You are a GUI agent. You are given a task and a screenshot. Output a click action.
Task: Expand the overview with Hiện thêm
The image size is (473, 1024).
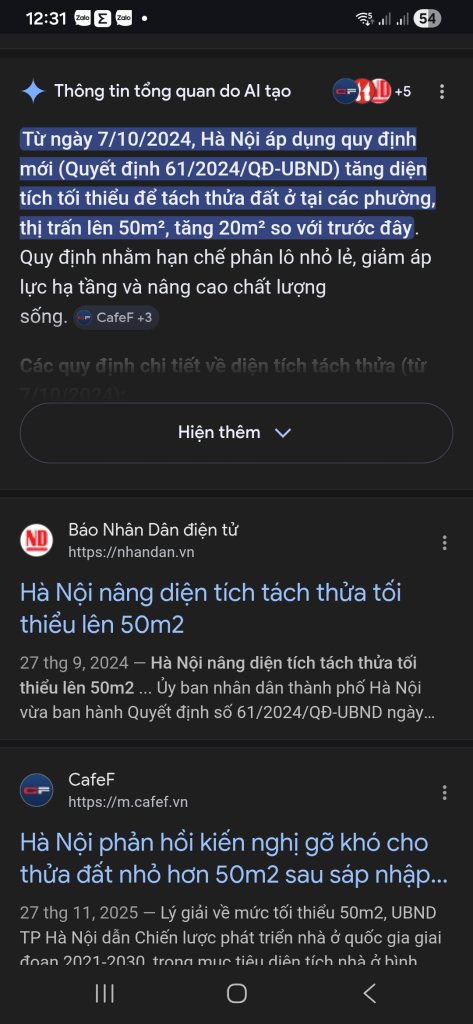236,432
